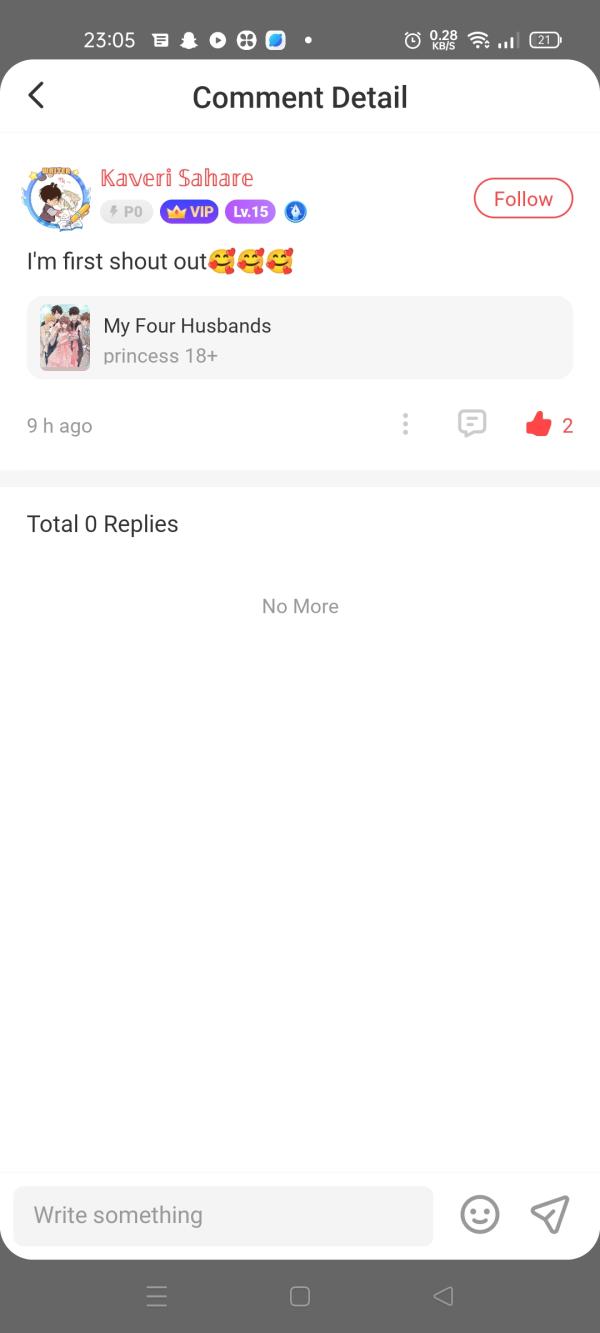
Task: Like Kaveri Sahare's comment
Action: [539, 425]
